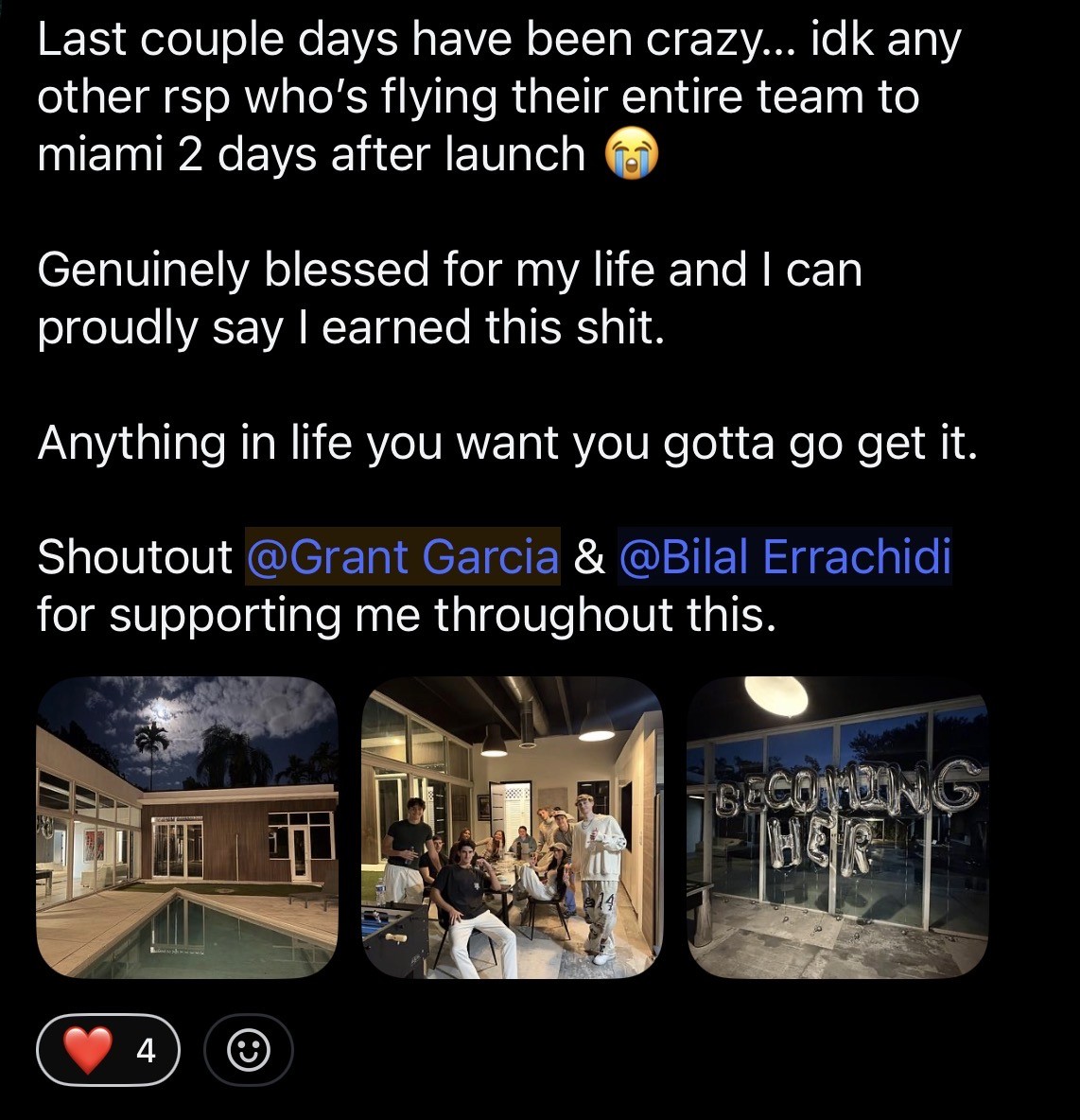Open the group photo of the team
The width and height of the screenshot is (1080, 1120).
tap(513, 828)
